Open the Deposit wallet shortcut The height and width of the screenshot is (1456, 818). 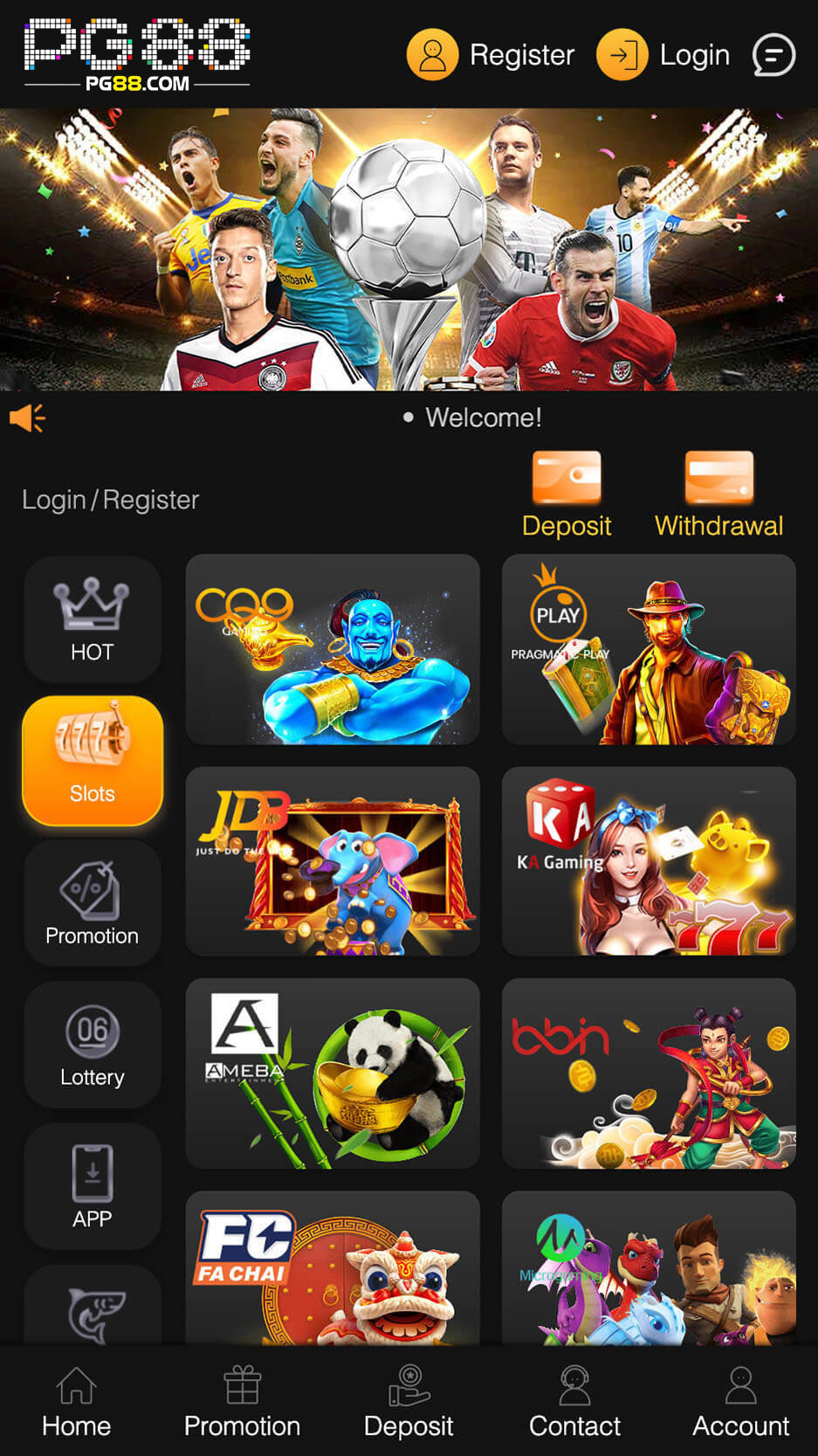[x=567, y=494]
